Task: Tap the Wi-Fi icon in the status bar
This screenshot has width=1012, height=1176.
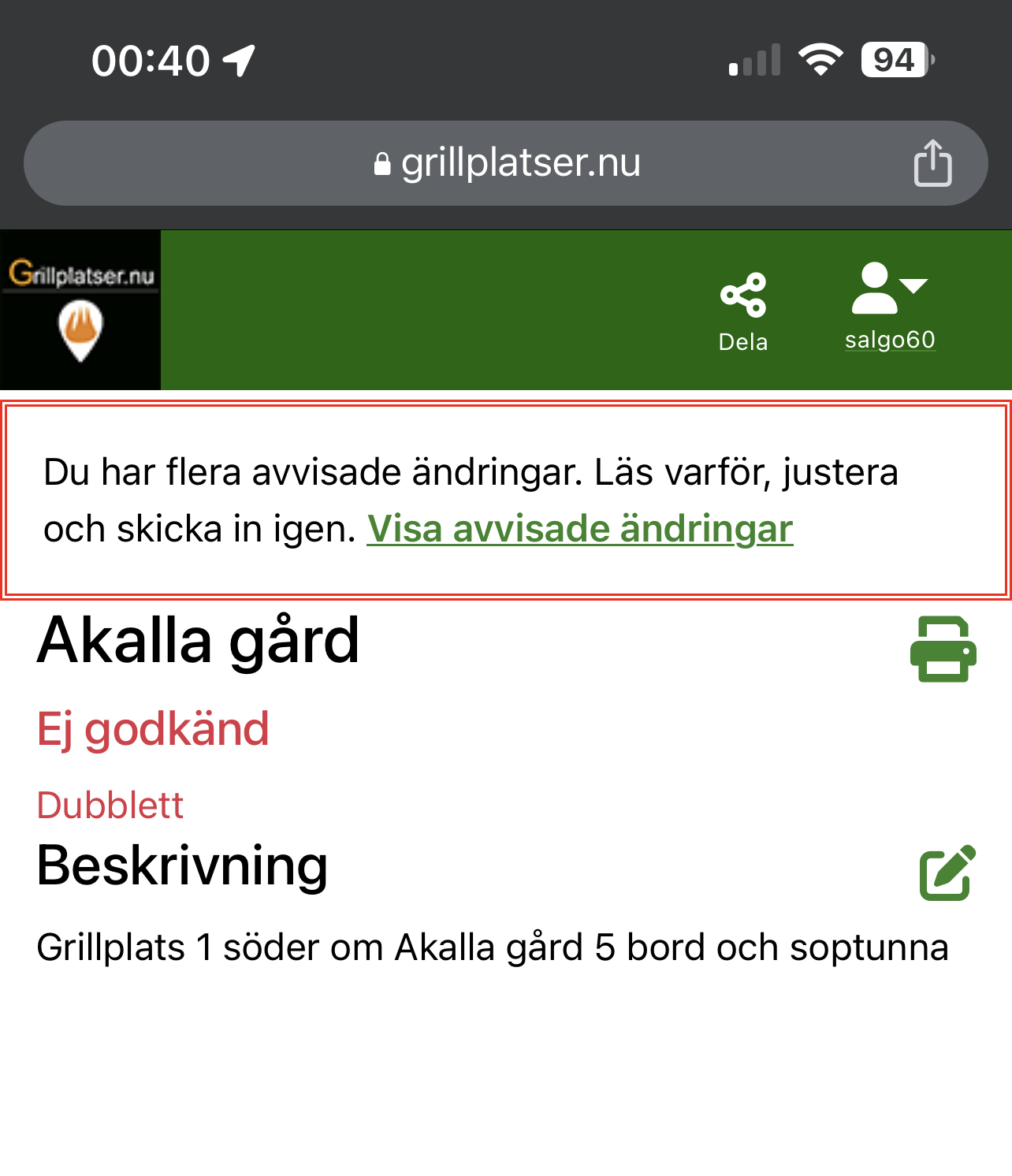Action: point(821,57)
